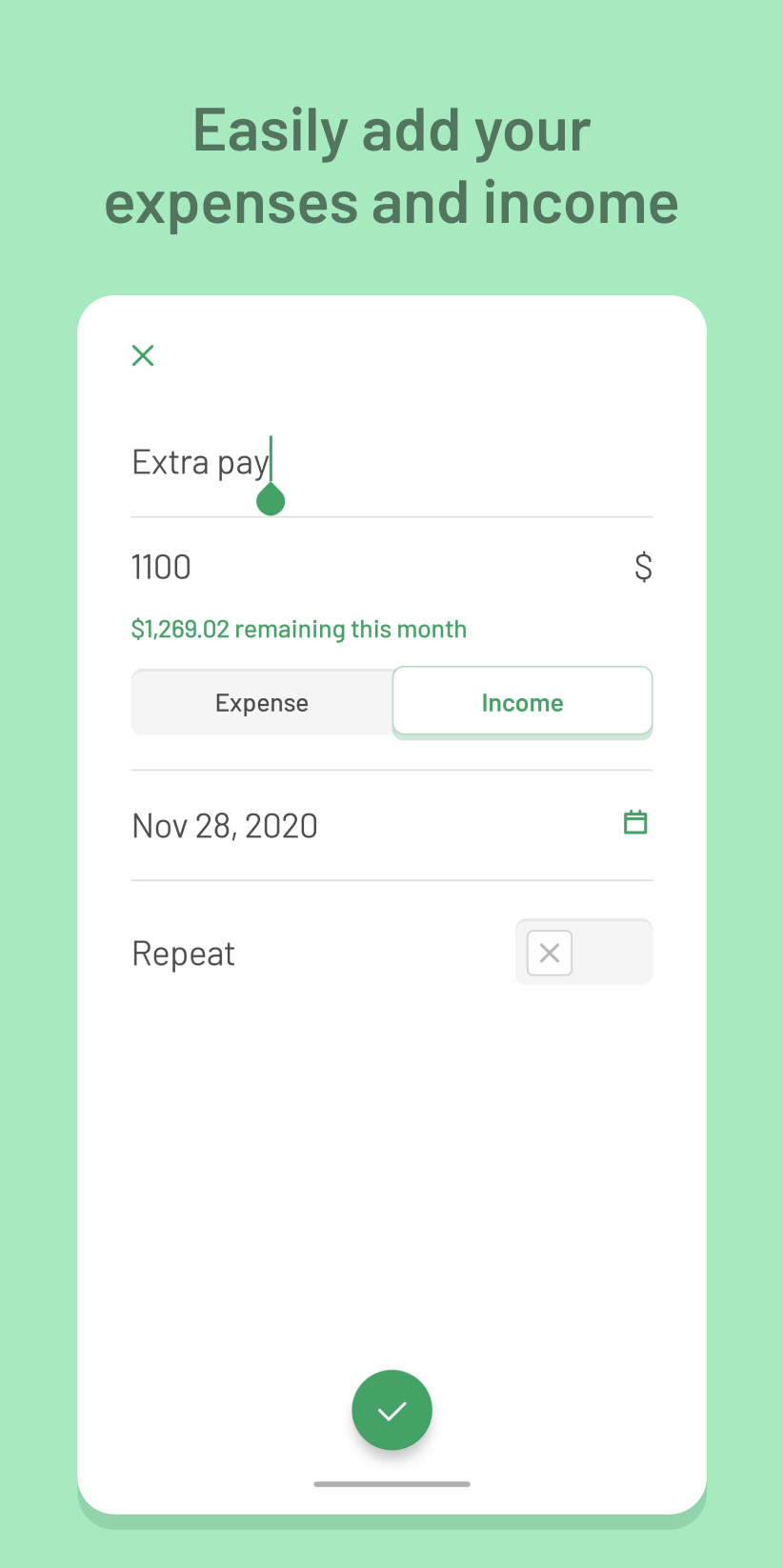Tap the dollar currency symbol
This screenshot has height=1568, width=783.
point(643,567)
